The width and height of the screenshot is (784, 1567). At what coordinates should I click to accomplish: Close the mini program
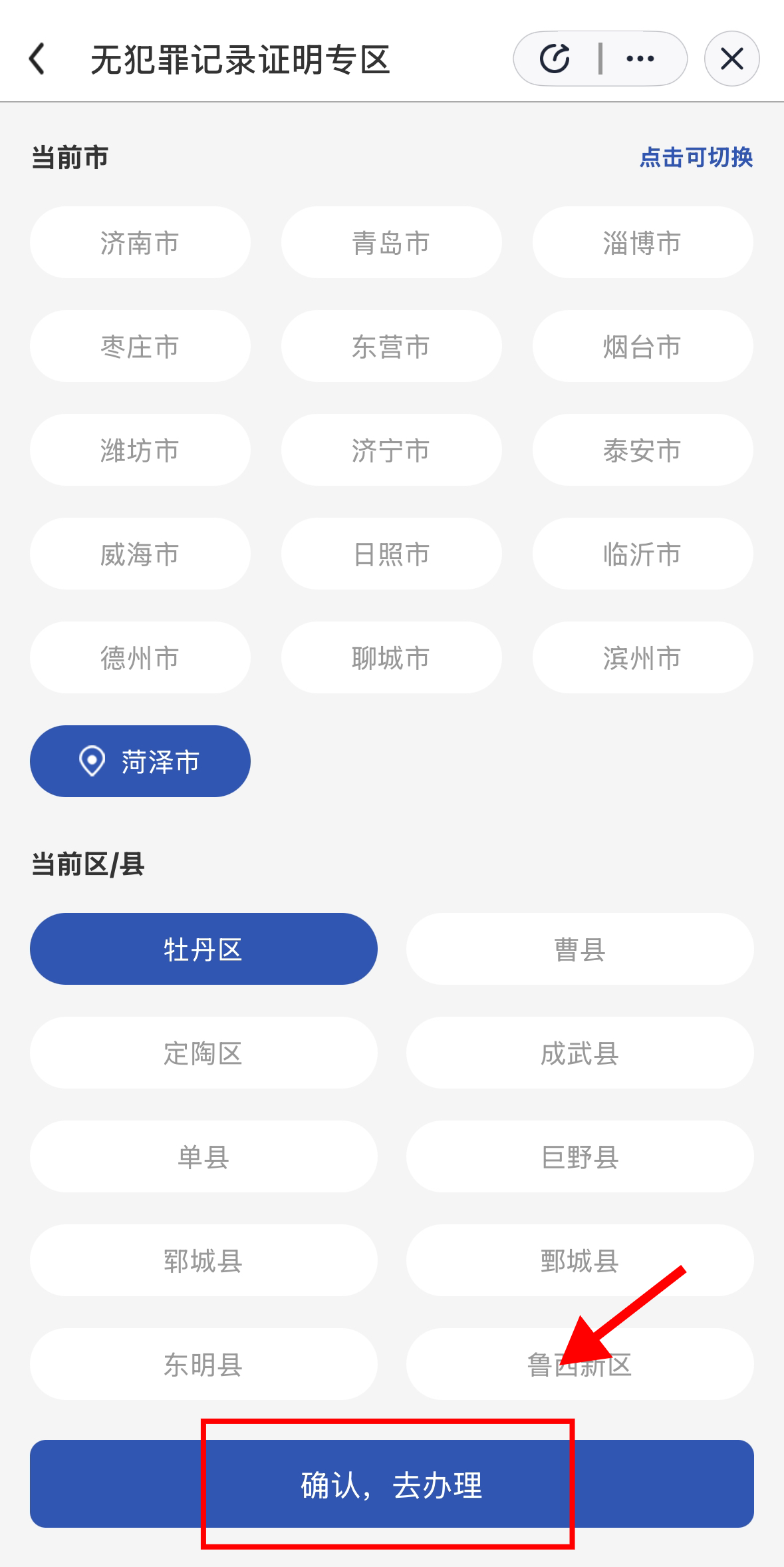coord(731,59)
